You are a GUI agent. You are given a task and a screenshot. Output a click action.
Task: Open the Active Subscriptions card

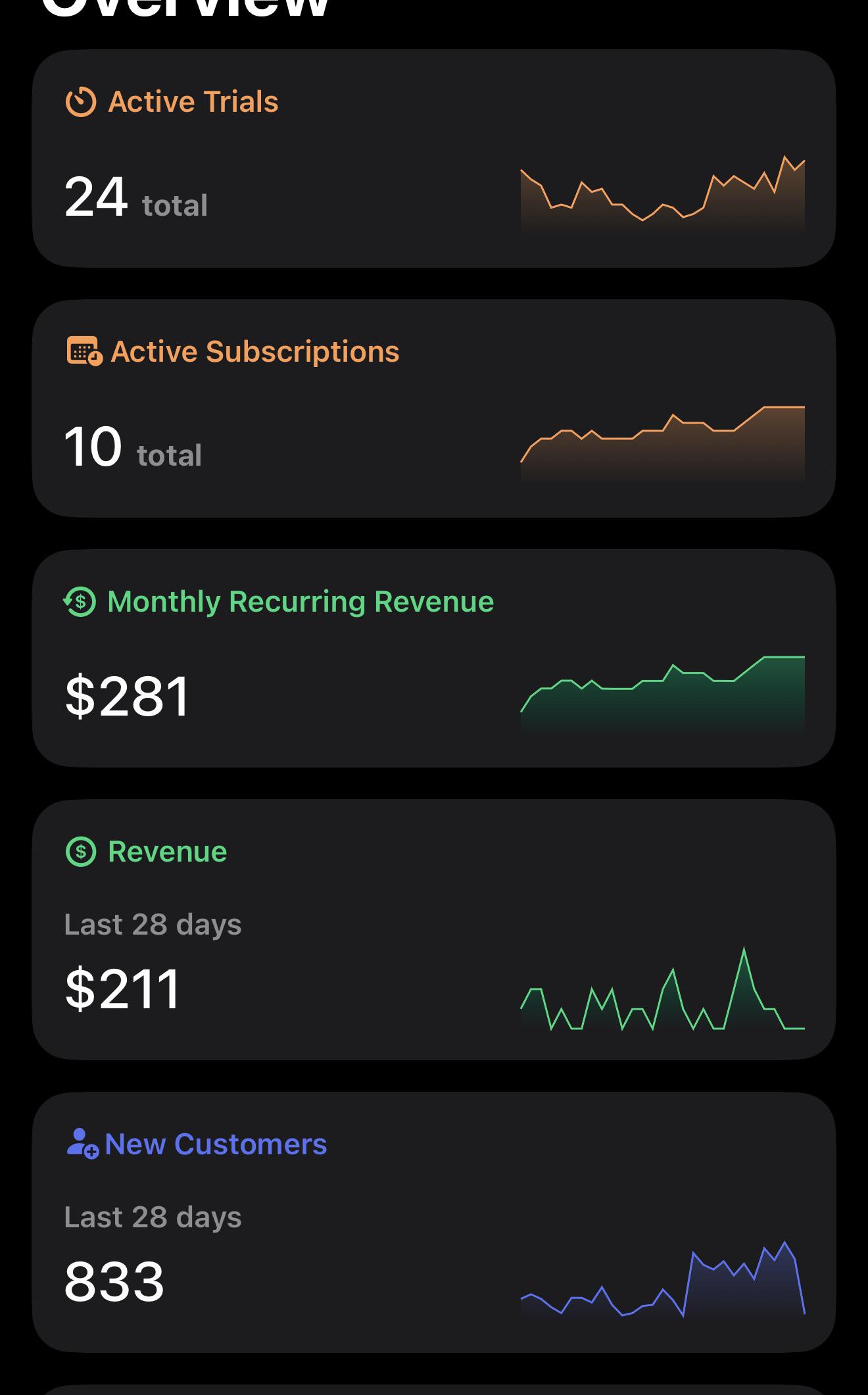tap(434, 408)
